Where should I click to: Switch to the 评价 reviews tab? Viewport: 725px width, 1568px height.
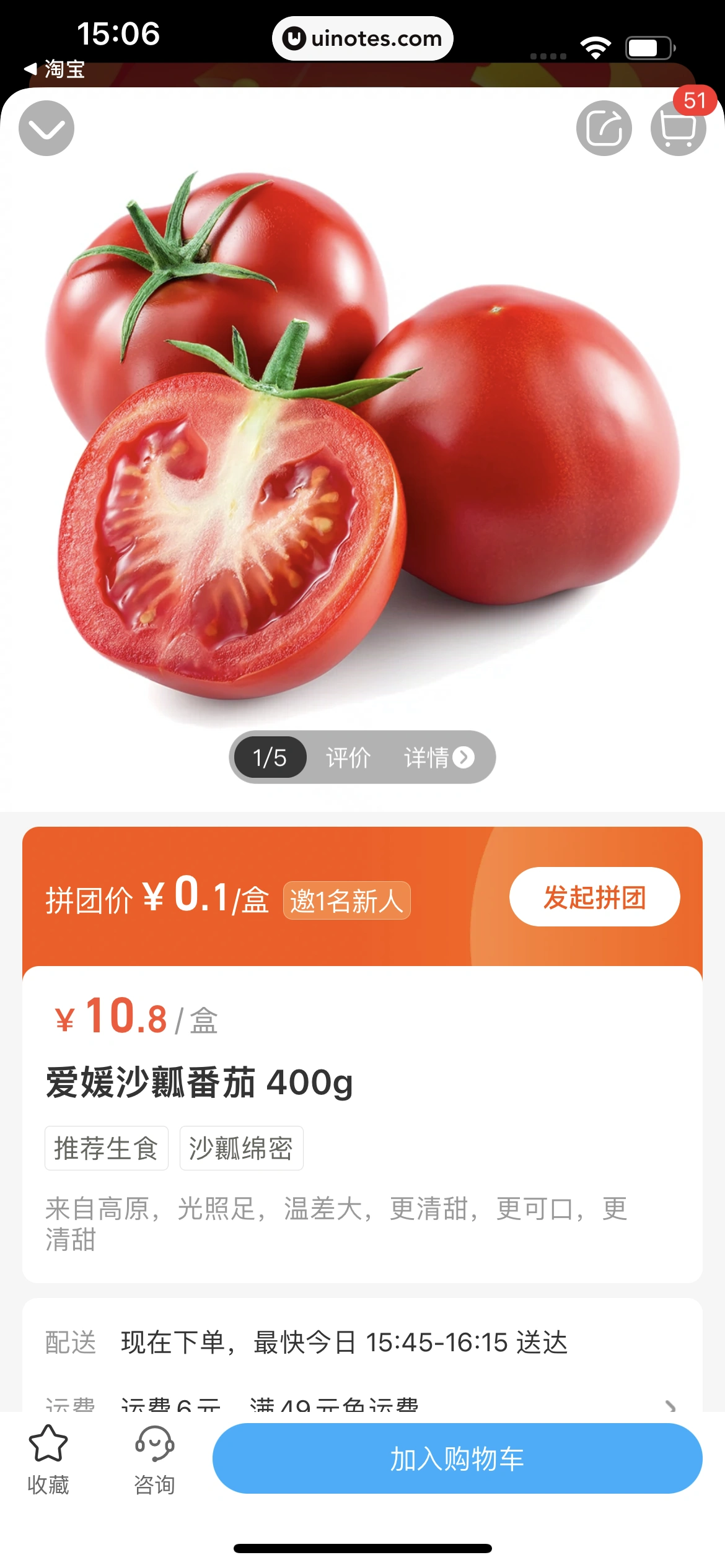point(348,757)
